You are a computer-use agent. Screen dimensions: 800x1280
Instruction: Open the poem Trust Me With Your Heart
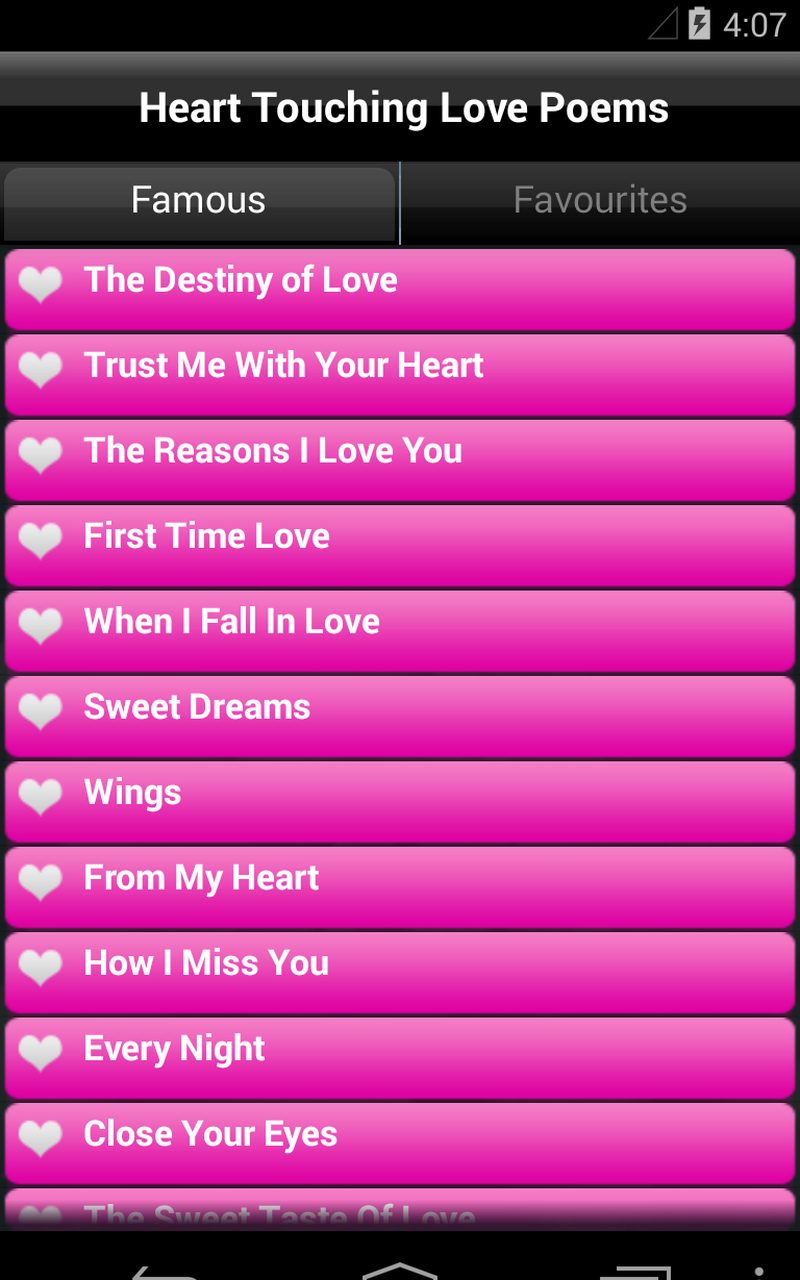pyautogui.click(x=400, y=368)
